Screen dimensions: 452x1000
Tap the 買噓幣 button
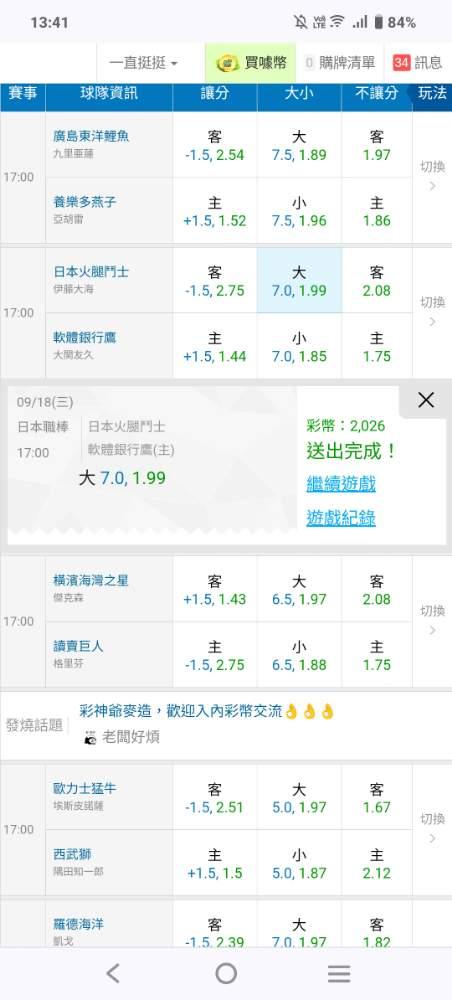pyautogui.click(x=251, y=62)
